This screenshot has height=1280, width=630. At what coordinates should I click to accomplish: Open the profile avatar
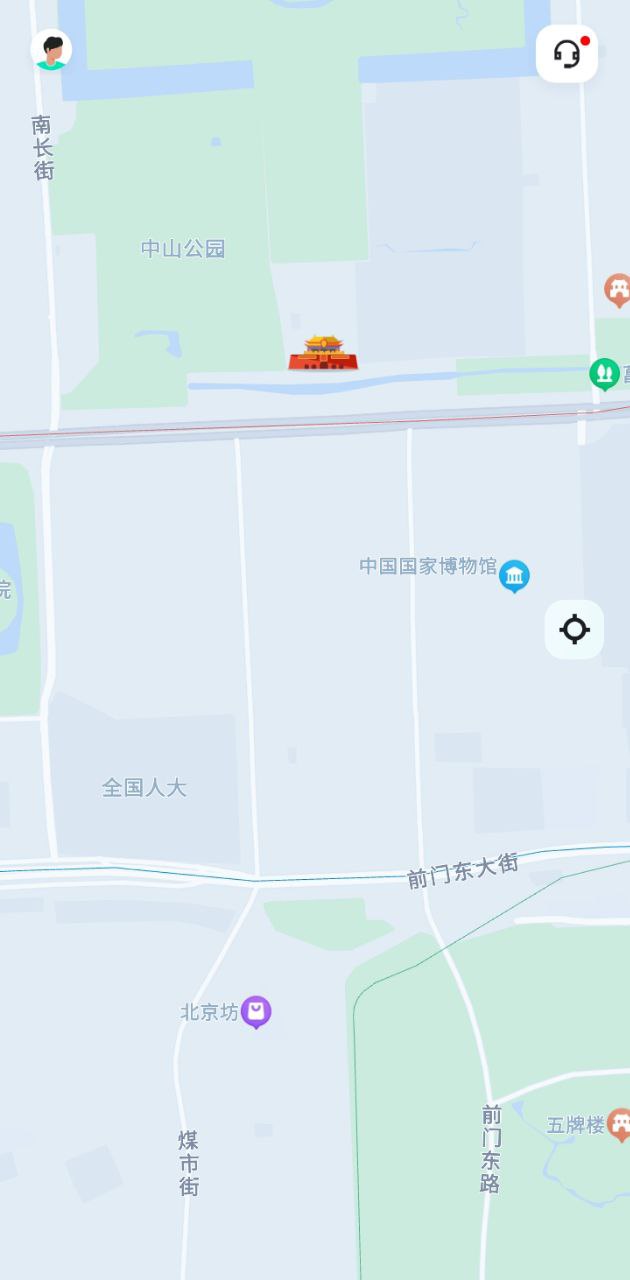(51, 49)
